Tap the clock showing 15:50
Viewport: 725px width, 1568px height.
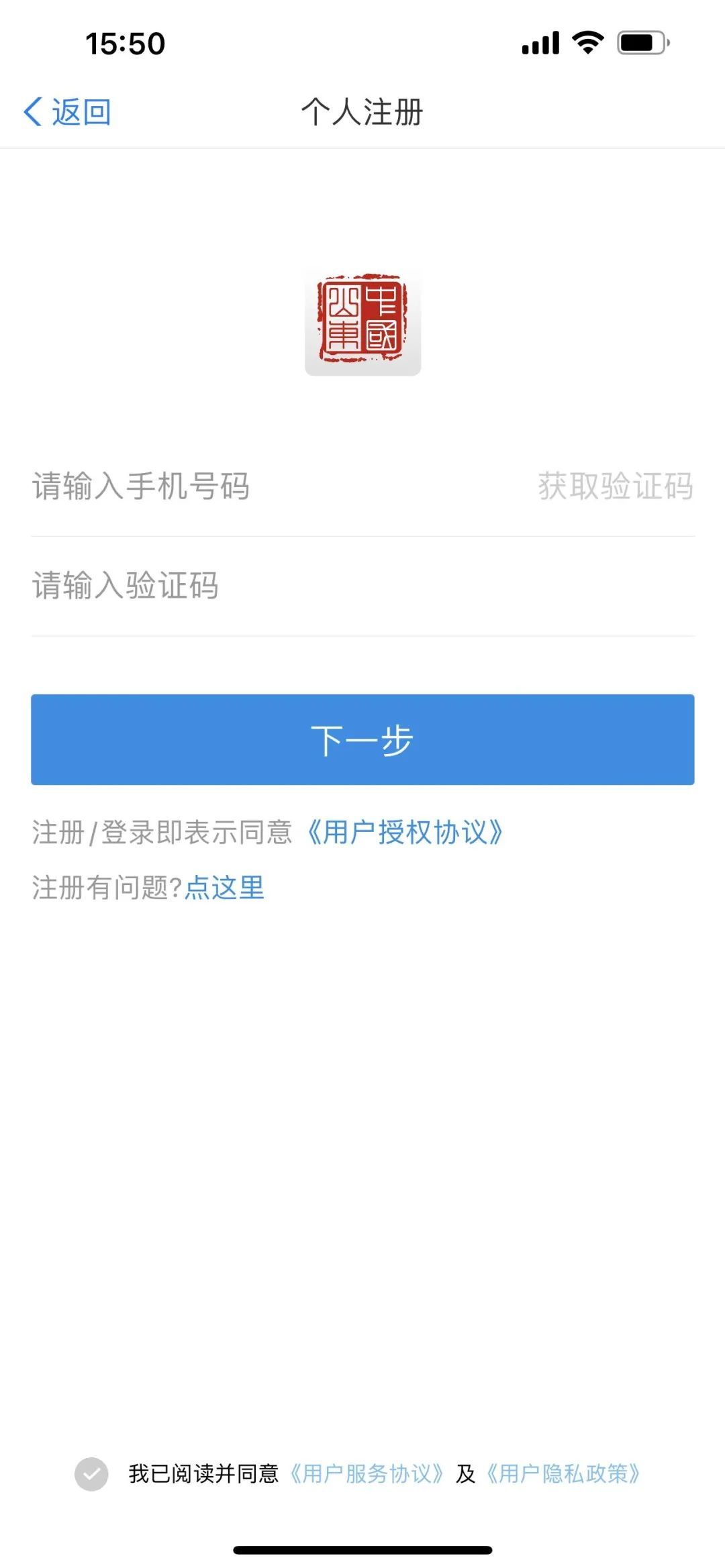(124, 44)
